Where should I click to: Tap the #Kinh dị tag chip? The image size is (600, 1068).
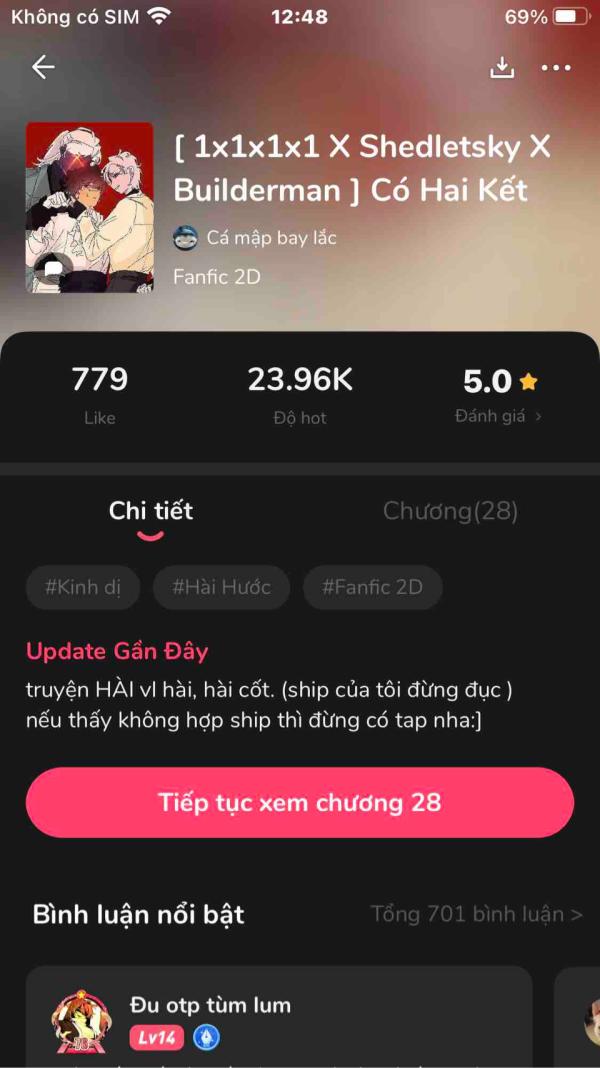click(83, 587)
